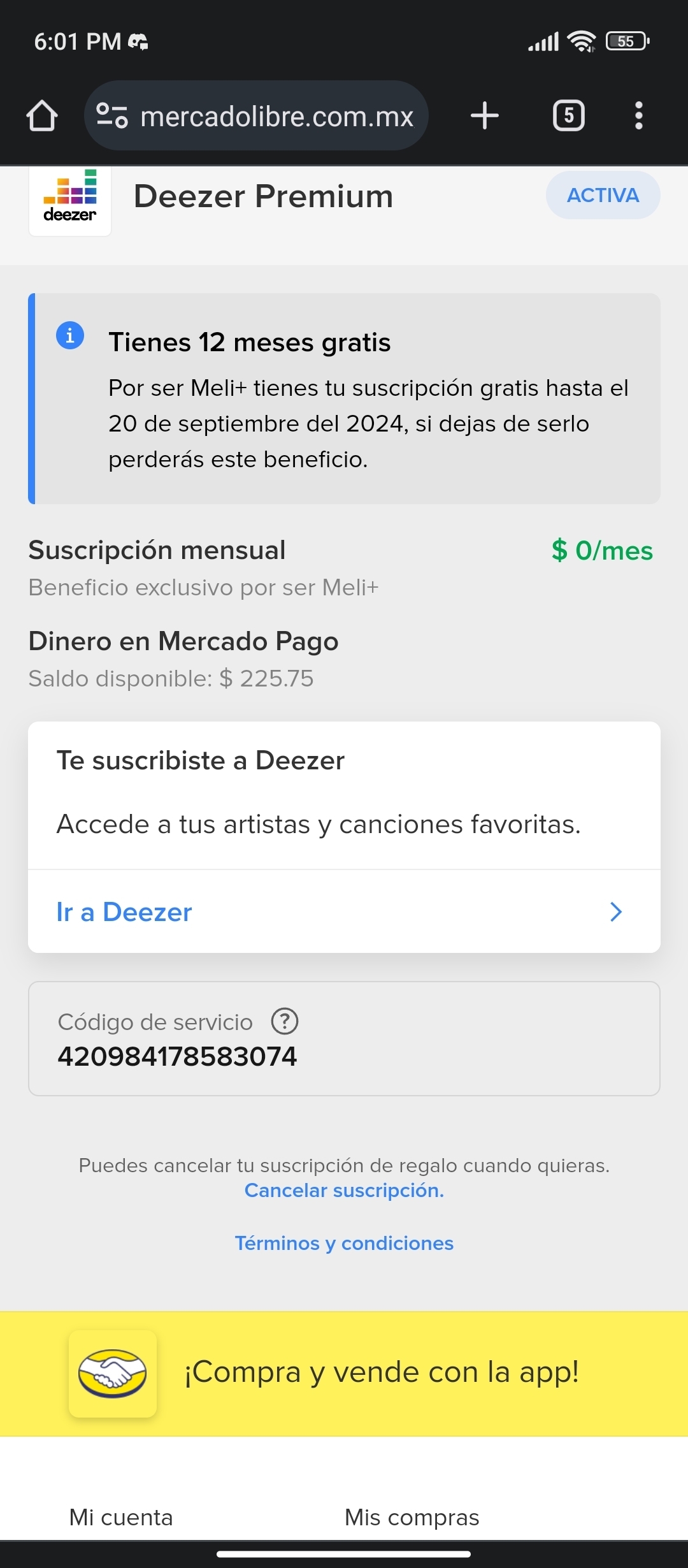The height and width of the screenshot is (1568, 688).
Task: Open the Mis compras footer link
Action: pyautogui.click(x=412, y=1518)
